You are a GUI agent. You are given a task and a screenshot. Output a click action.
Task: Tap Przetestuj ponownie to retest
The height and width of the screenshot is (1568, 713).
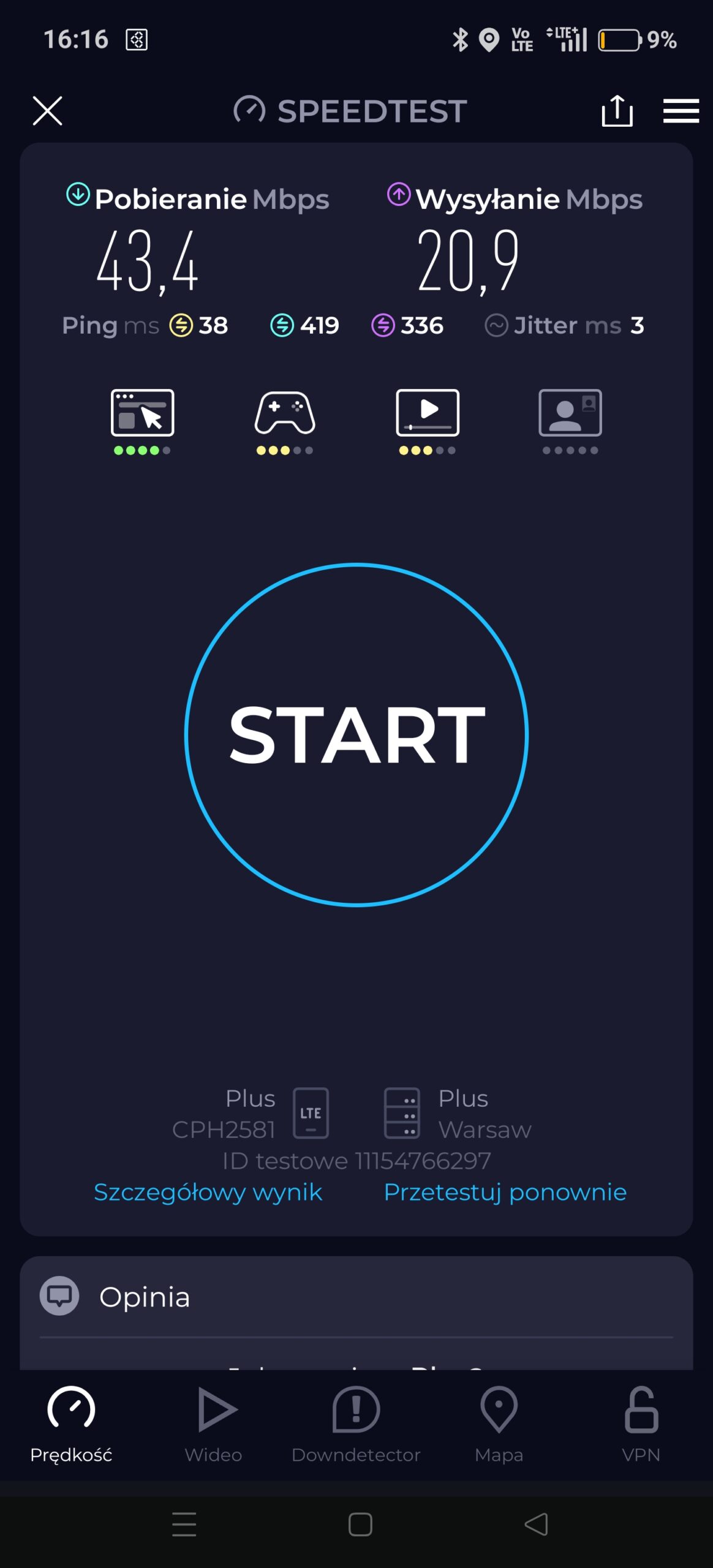click(x=505, y=1192)
